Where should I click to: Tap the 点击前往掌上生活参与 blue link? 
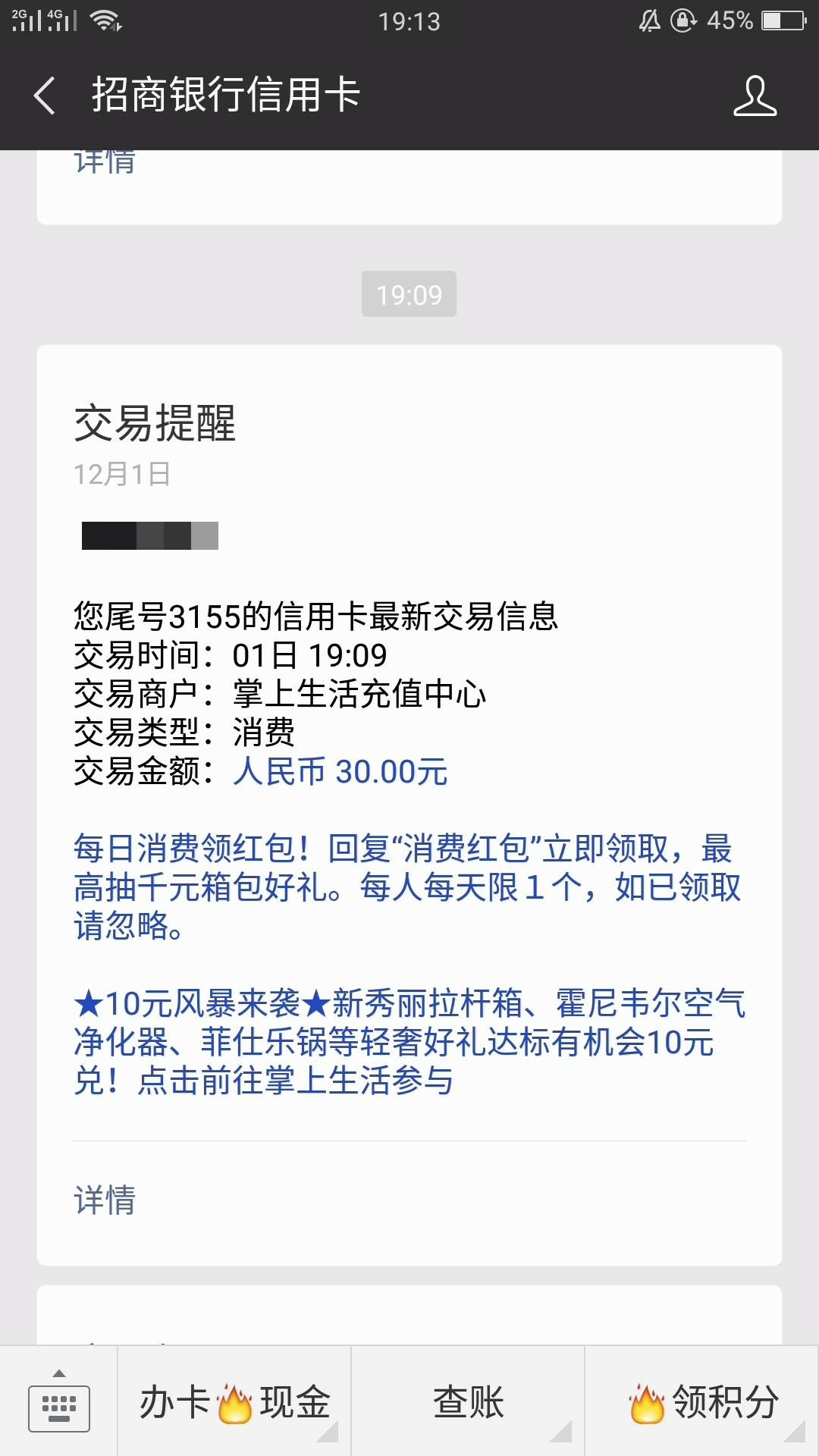click(x=296, y=1084)
